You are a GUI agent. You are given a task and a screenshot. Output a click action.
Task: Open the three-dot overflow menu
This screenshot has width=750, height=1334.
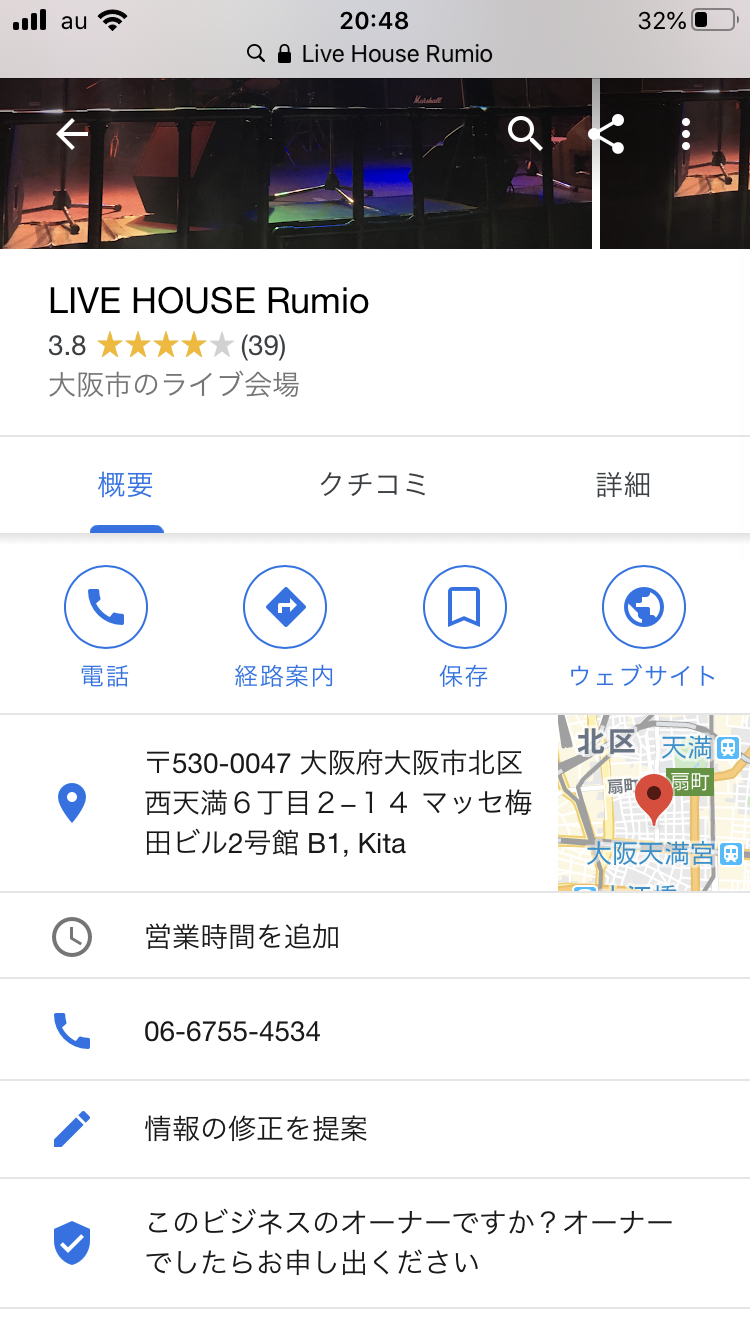click(686, 134)
